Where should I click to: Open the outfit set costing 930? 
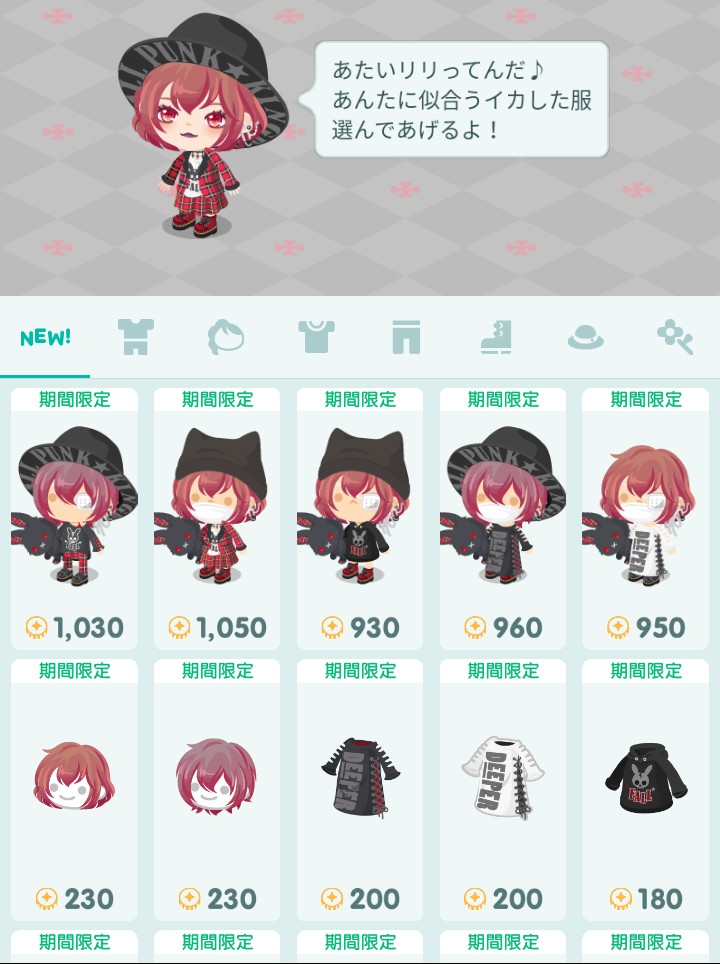point(360,520)
